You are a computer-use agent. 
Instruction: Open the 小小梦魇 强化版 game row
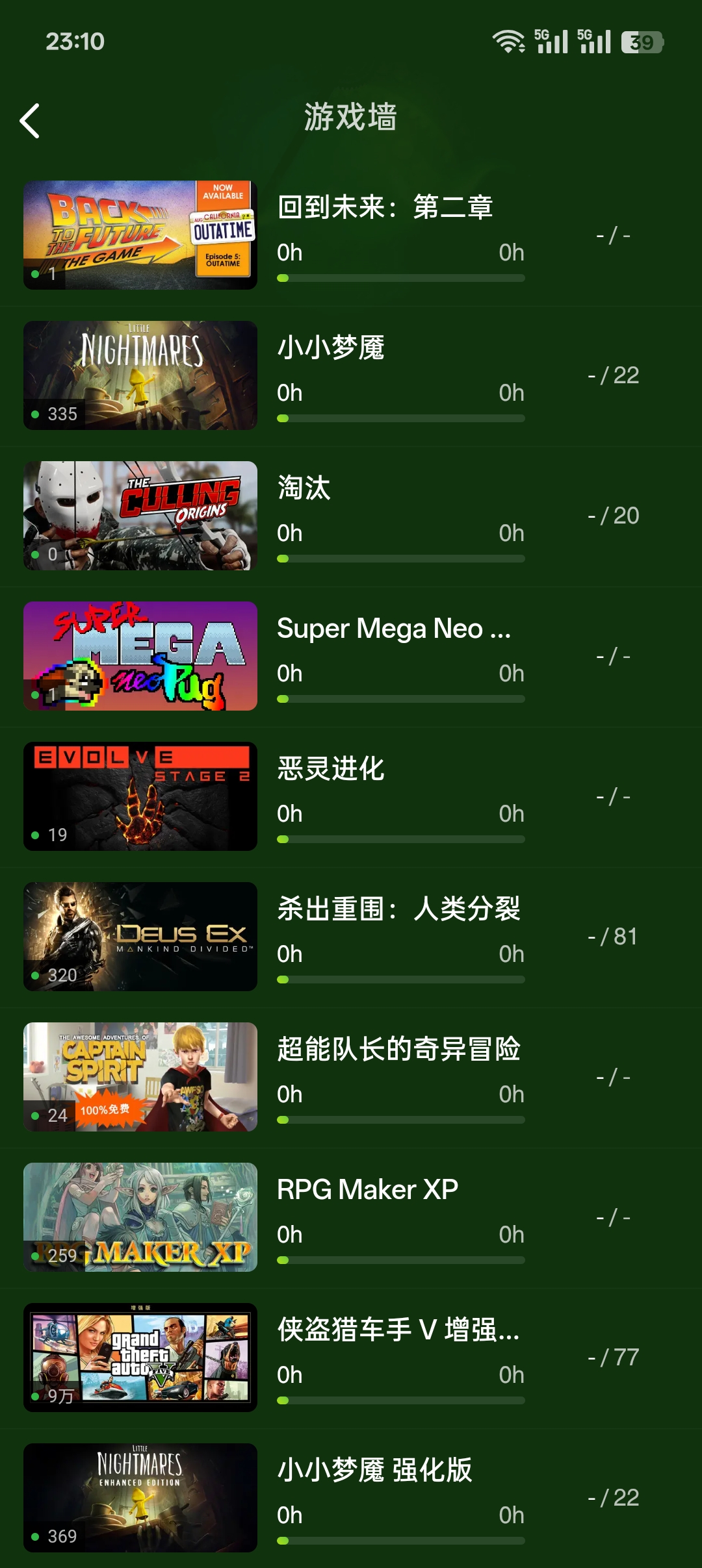click(x=385, y=1498)
